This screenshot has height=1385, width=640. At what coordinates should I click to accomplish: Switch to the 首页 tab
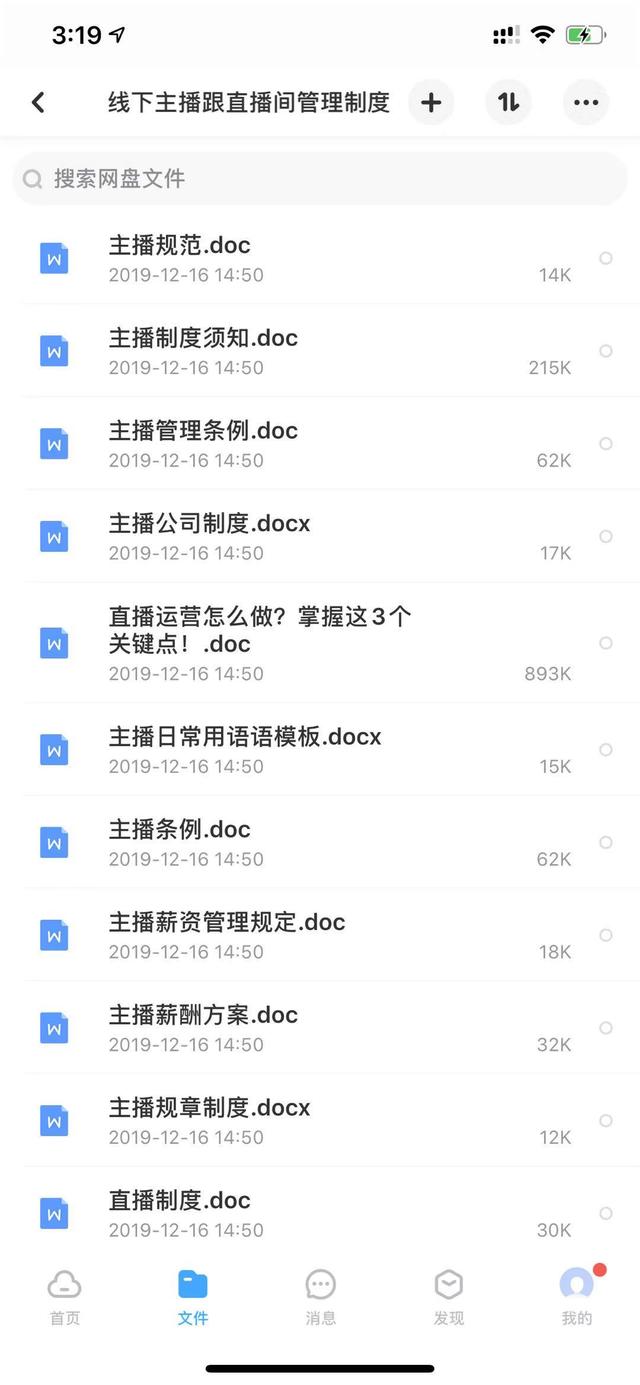(64, 1297)
